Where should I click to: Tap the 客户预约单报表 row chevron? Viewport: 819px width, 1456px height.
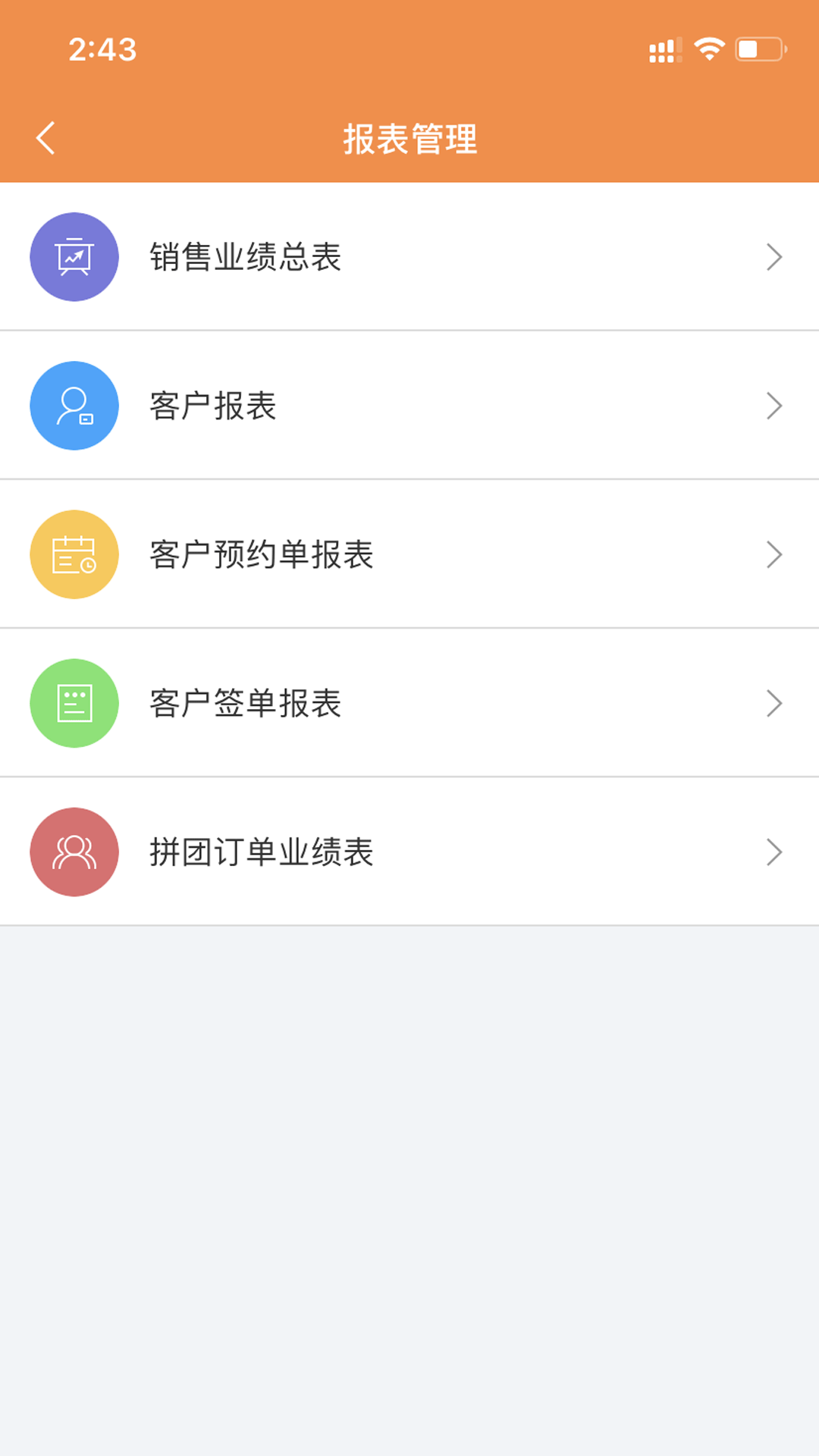tap(774, 554)
